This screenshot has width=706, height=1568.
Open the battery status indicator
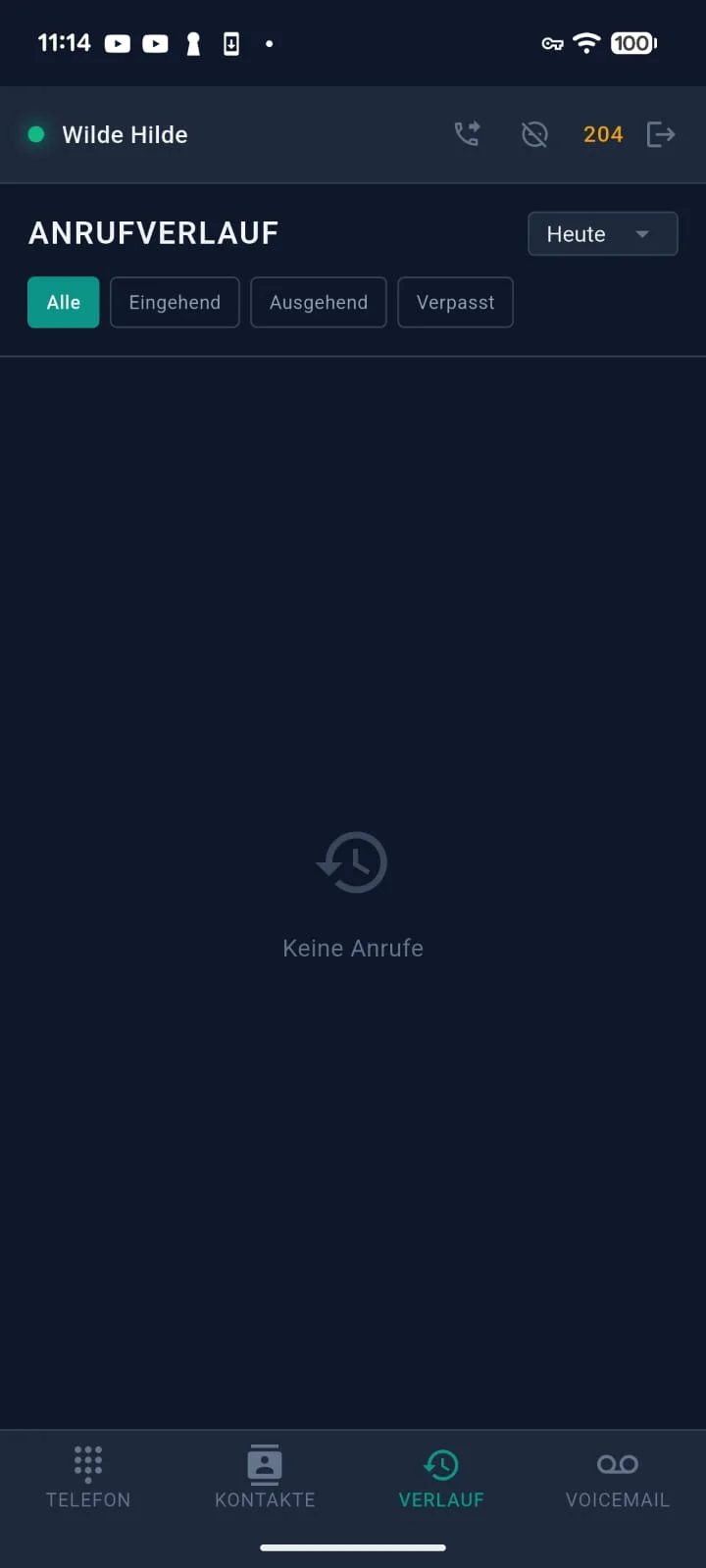(x=632, y=43)
